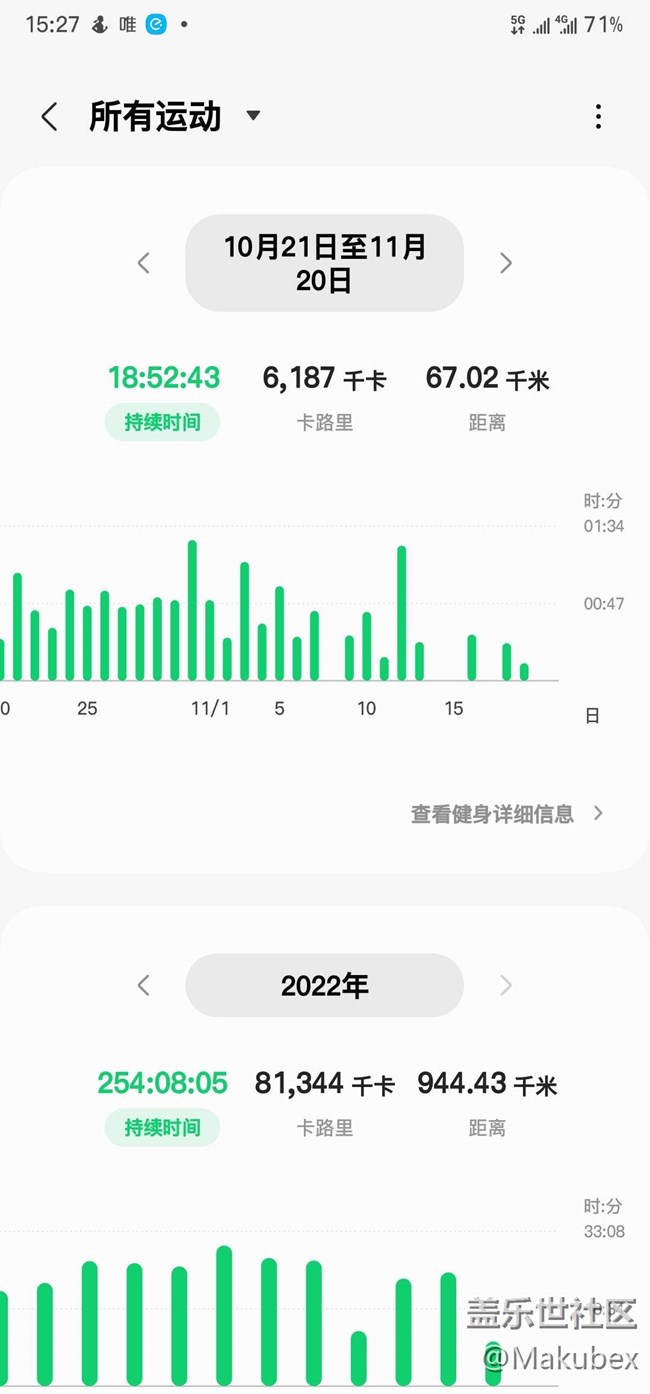The image size is (650, 1394).
Task: Go to the year before 2022年
Action: click(143, 986)
